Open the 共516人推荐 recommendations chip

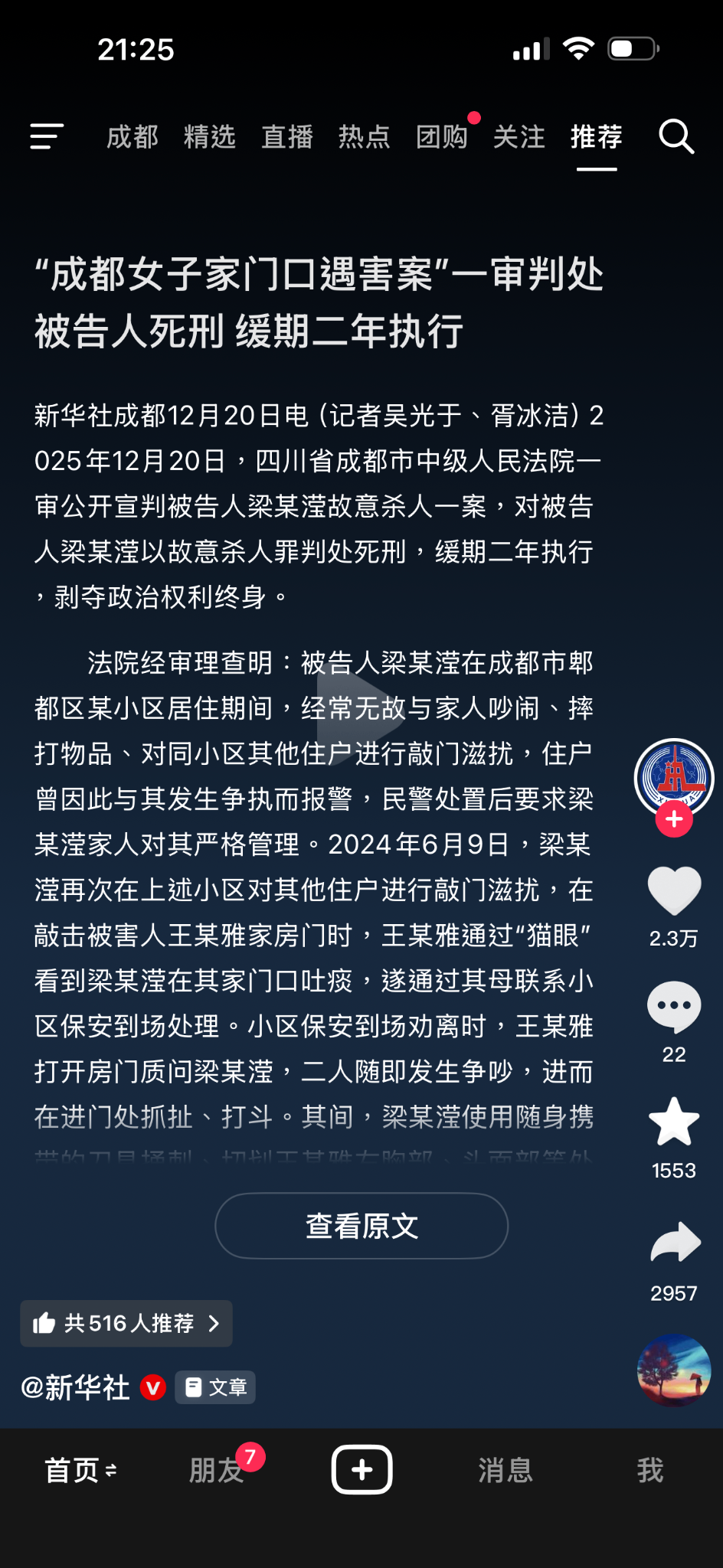pyautogui.click(x=126, y=1323)
